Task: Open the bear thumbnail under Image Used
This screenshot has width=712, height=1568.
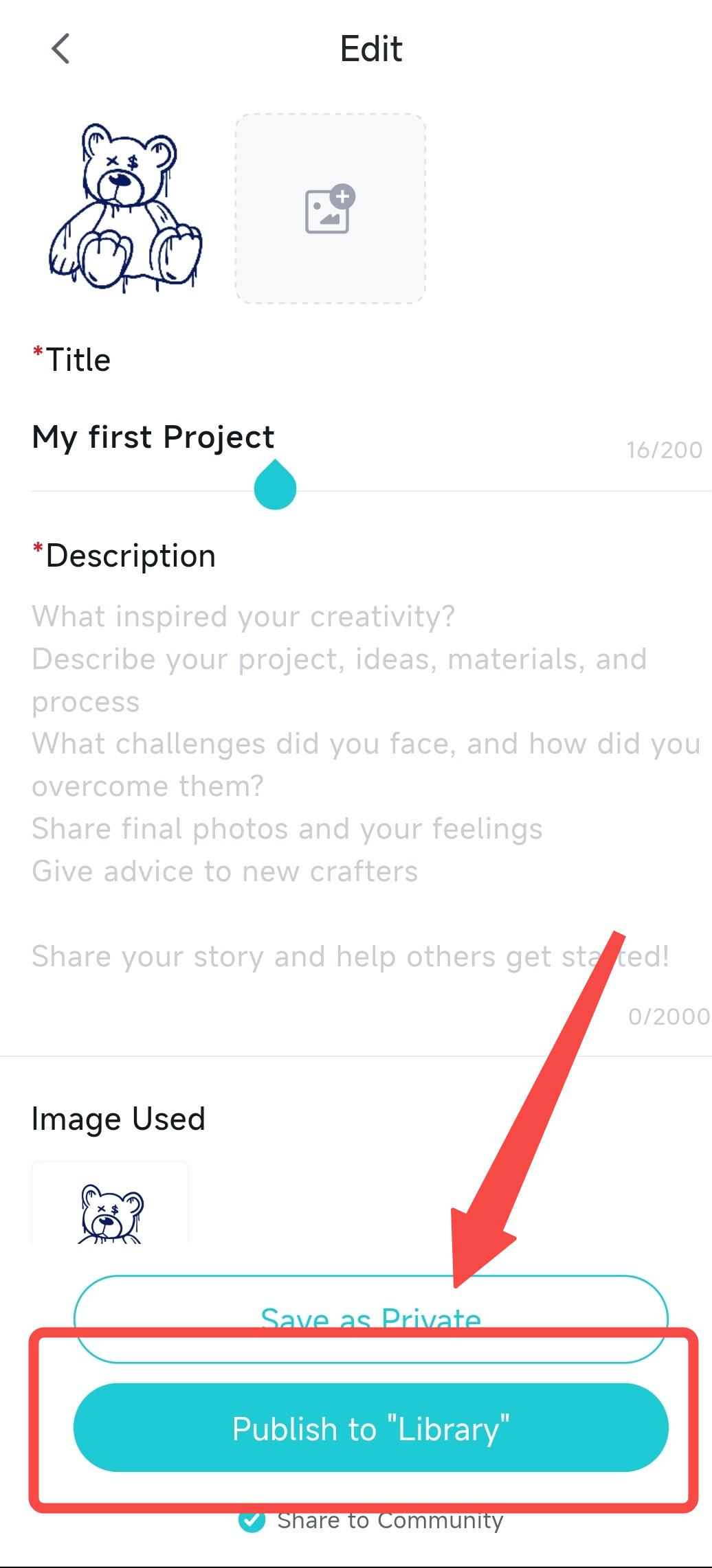Action: [x=110, y=1203]
